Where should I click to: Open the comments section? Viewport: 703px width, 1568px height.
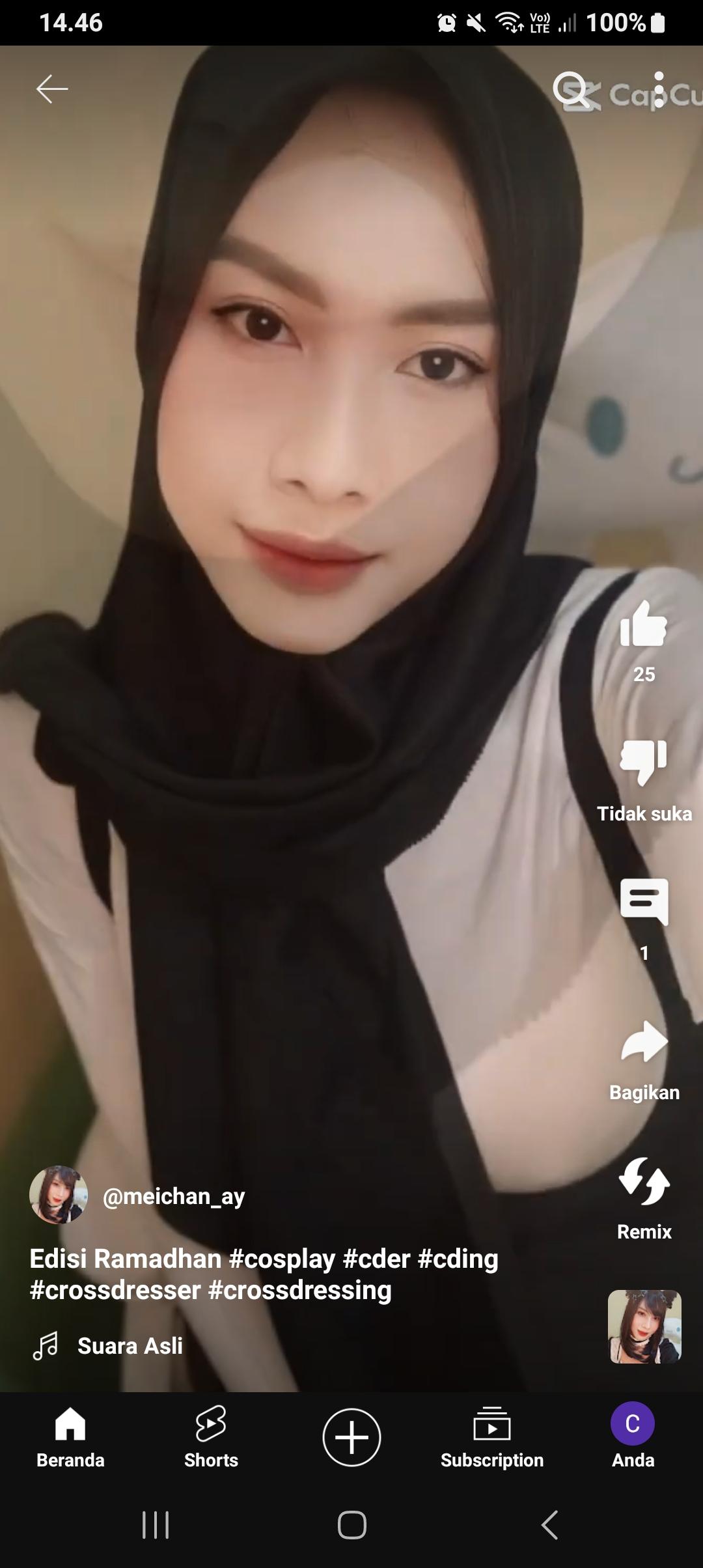[644, 902]
